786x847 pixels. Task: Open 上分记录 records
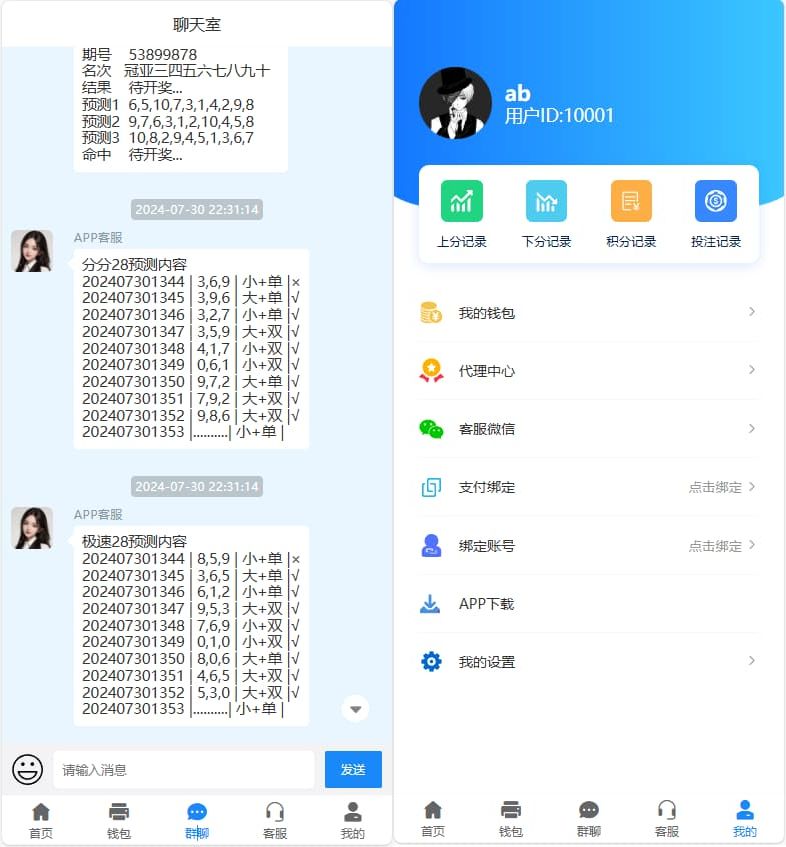pos(462,214)
